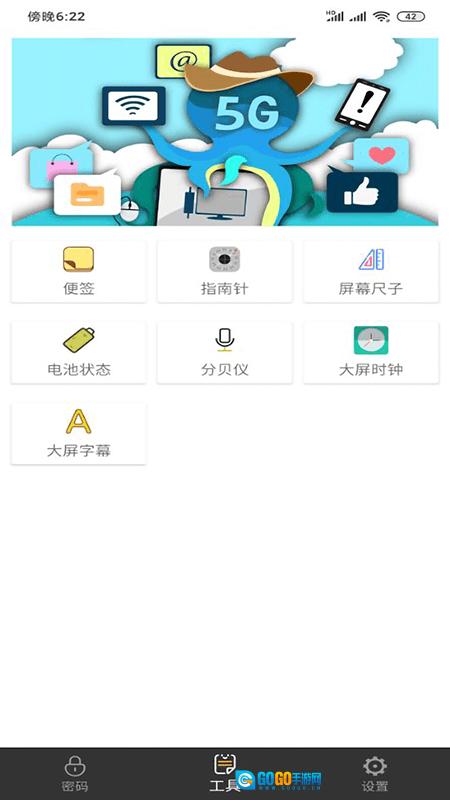This screenshot has width=450, height=800.
Task: Switch to the 密码 tab
Action: pos(75,774)
